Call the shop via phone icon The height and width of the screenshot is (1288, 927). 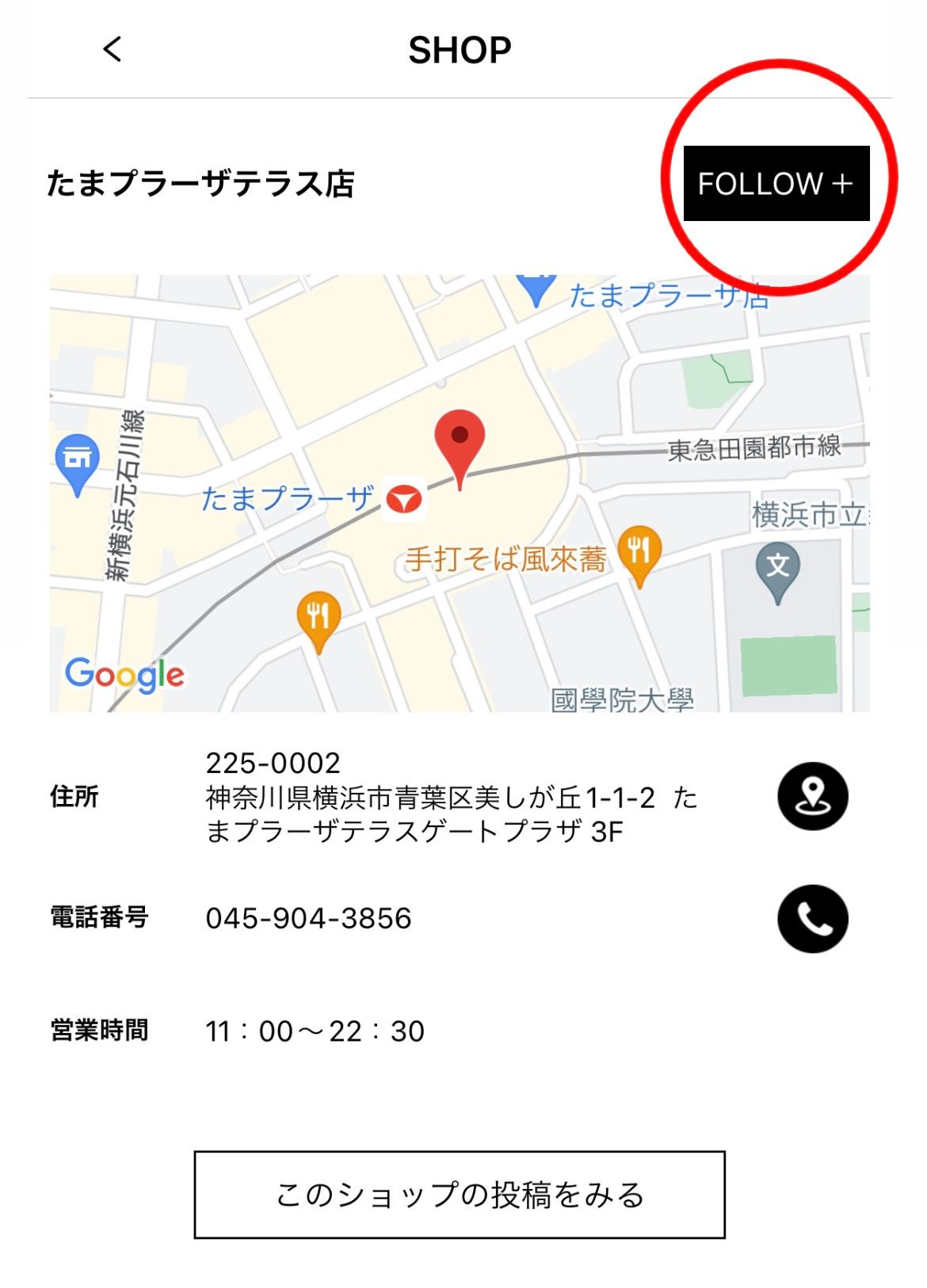tap(812, 919)
